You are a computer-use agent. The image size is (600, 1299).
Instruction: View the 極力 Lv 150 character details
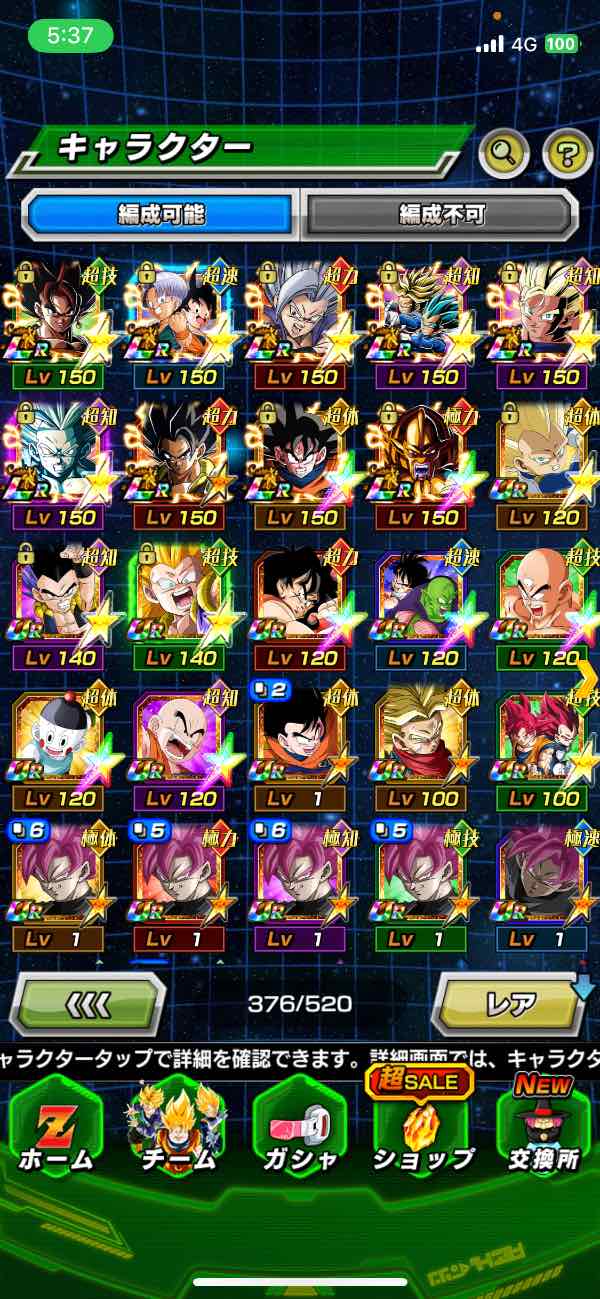pyautogui.click(x=421, y=460)
